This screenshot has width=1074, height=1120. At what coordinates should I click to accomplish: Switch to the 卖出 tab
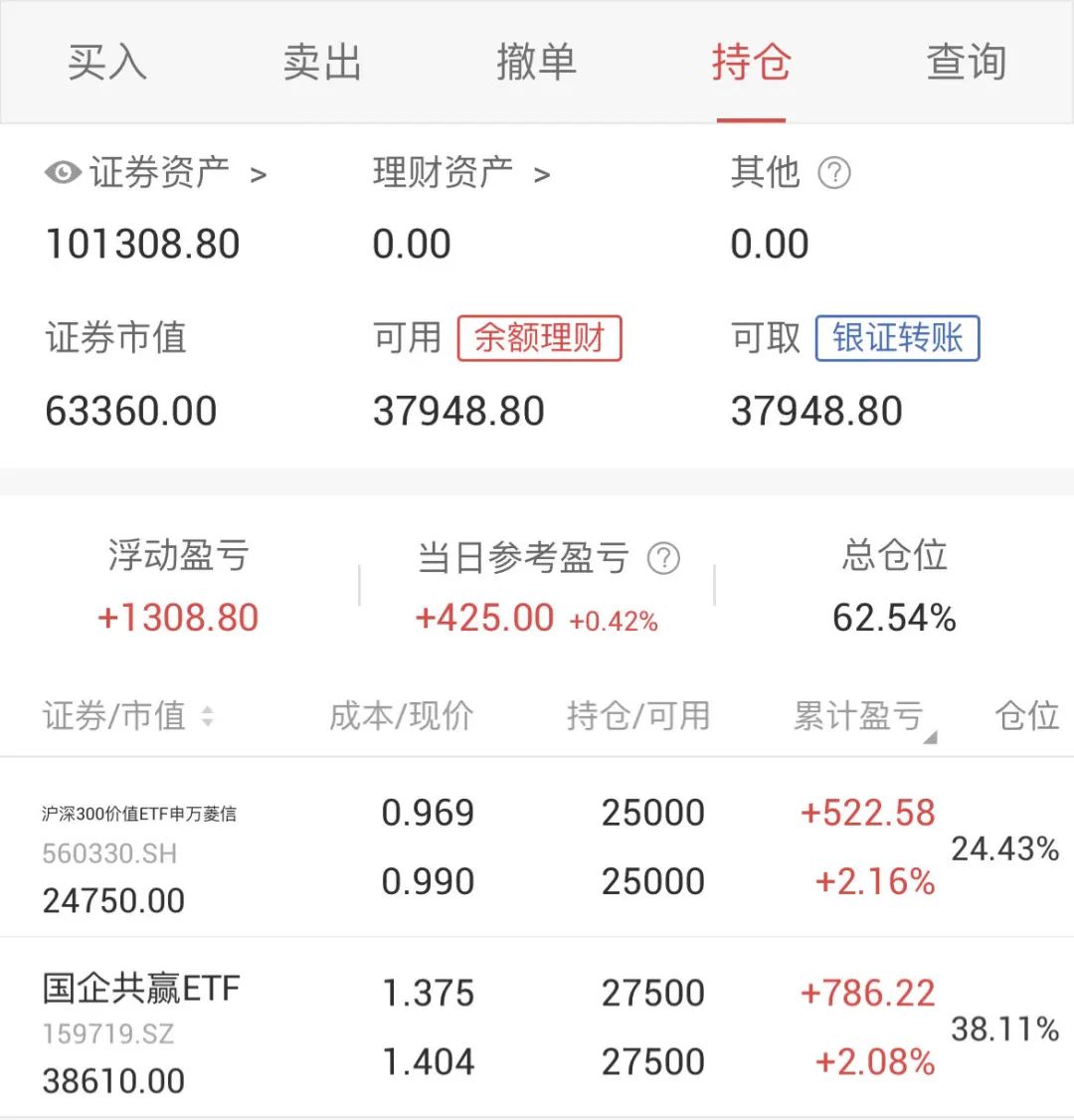[x=321, y=62]
